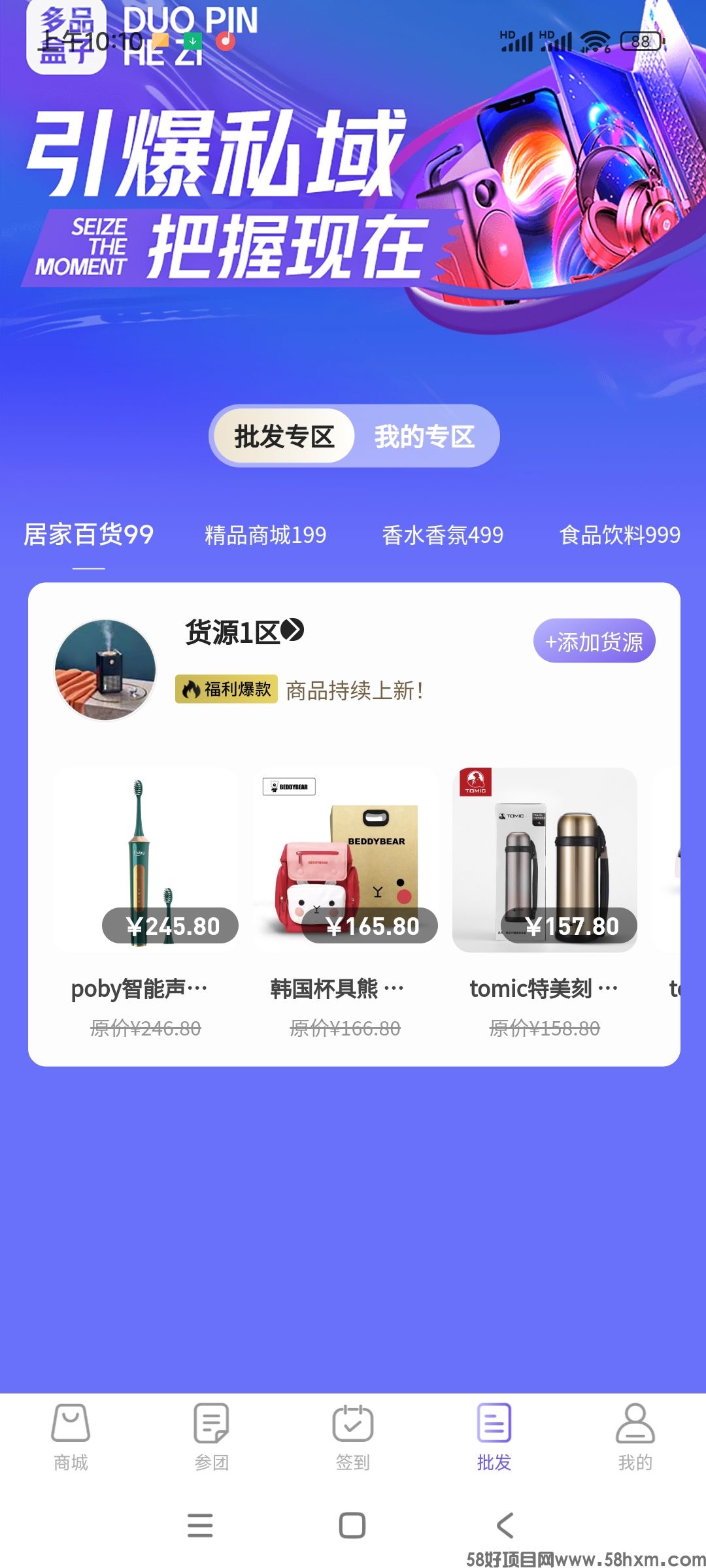Tap the system home button

pyautogui.click(x=352, y=1526)
